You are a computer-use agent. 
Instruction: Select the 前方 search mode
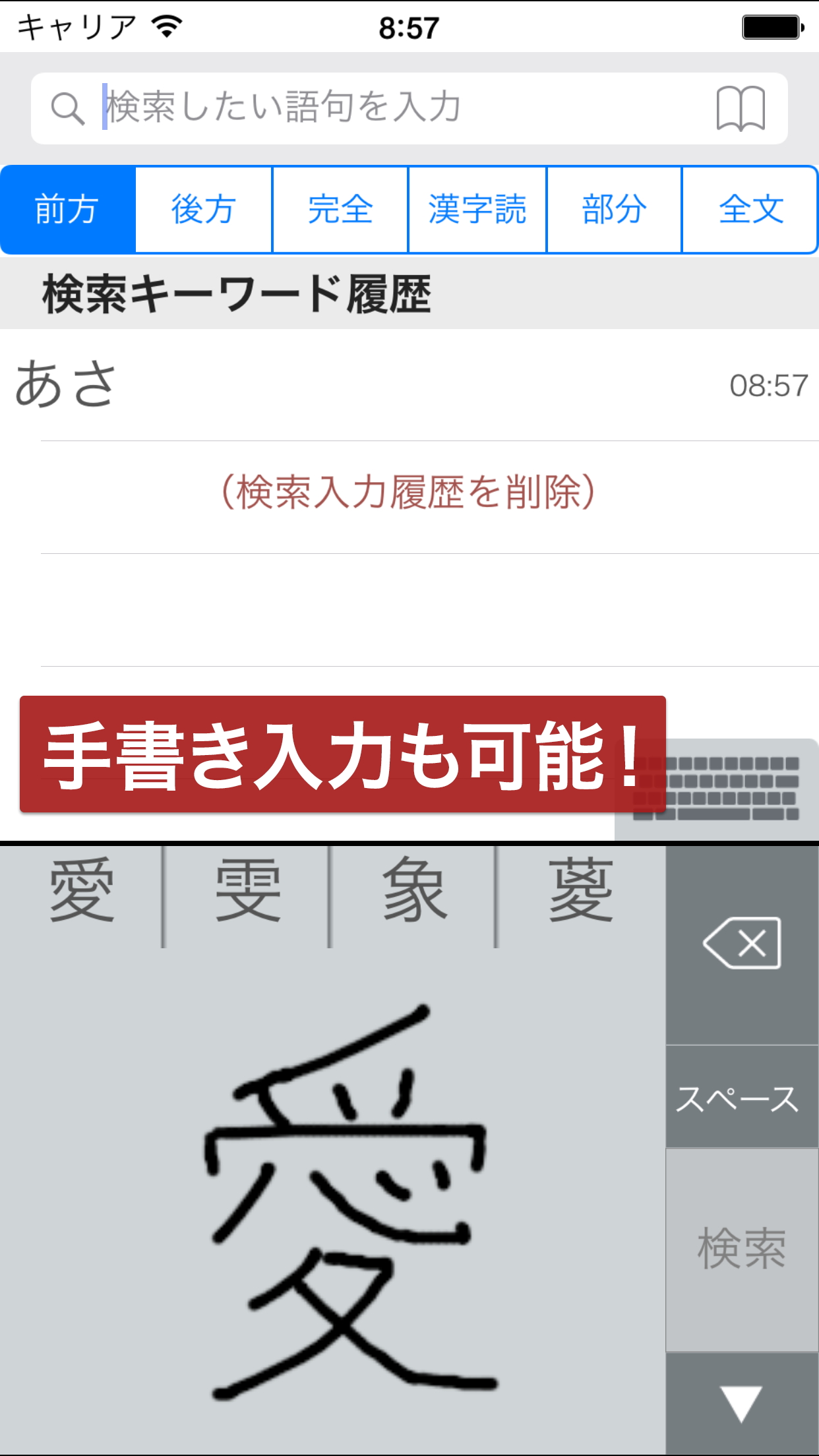[x=68, y=210]
